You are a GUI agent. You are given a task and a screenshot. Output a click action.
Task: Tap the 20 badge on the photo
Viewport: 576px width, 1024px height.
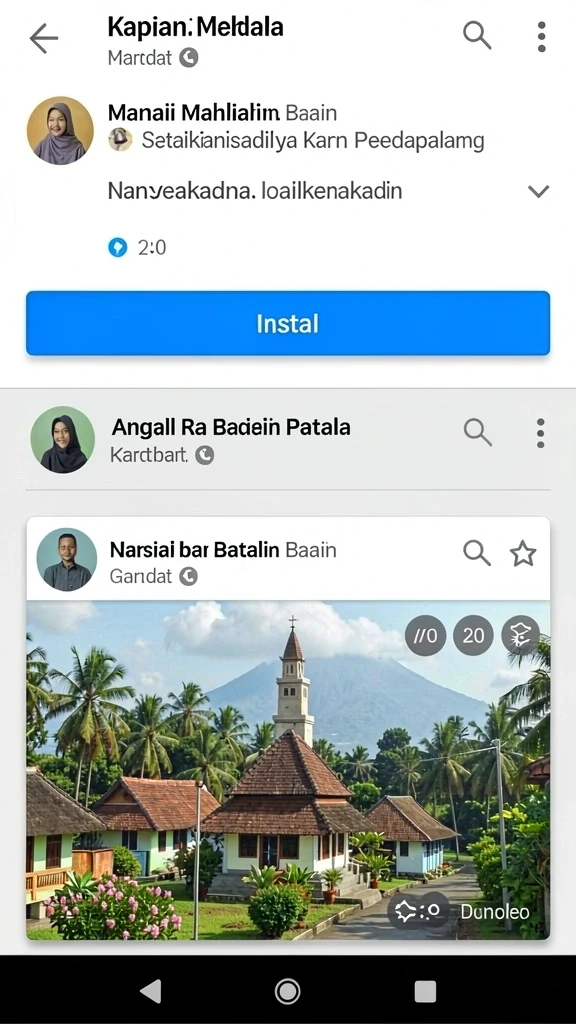[x=473, y=635]
